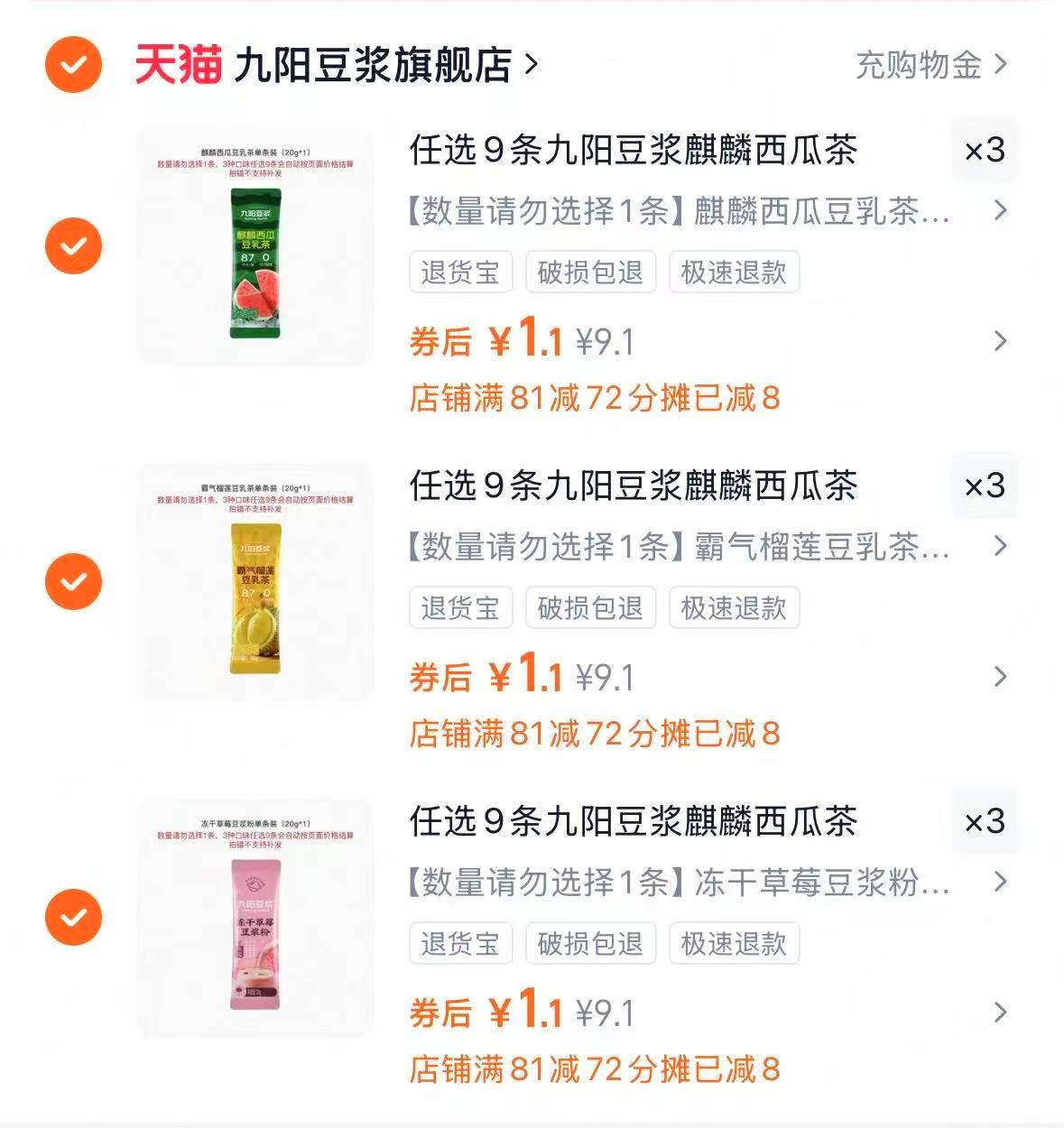View the 麒麟西瓜豆乳茶 product thumbnail
The height and width of the screenshot is (1128, 1064).
[255, 245]
